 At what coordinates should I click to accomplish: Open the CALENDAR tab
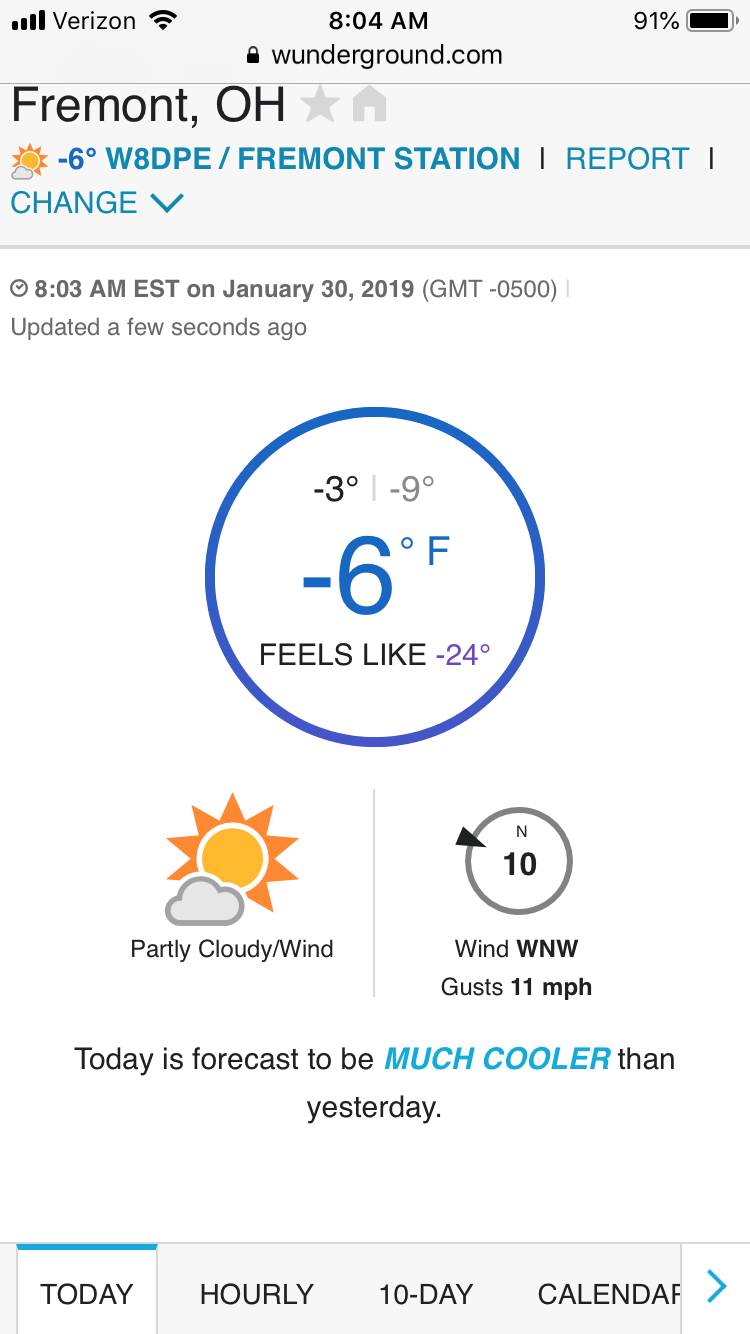pos(609,1294)
